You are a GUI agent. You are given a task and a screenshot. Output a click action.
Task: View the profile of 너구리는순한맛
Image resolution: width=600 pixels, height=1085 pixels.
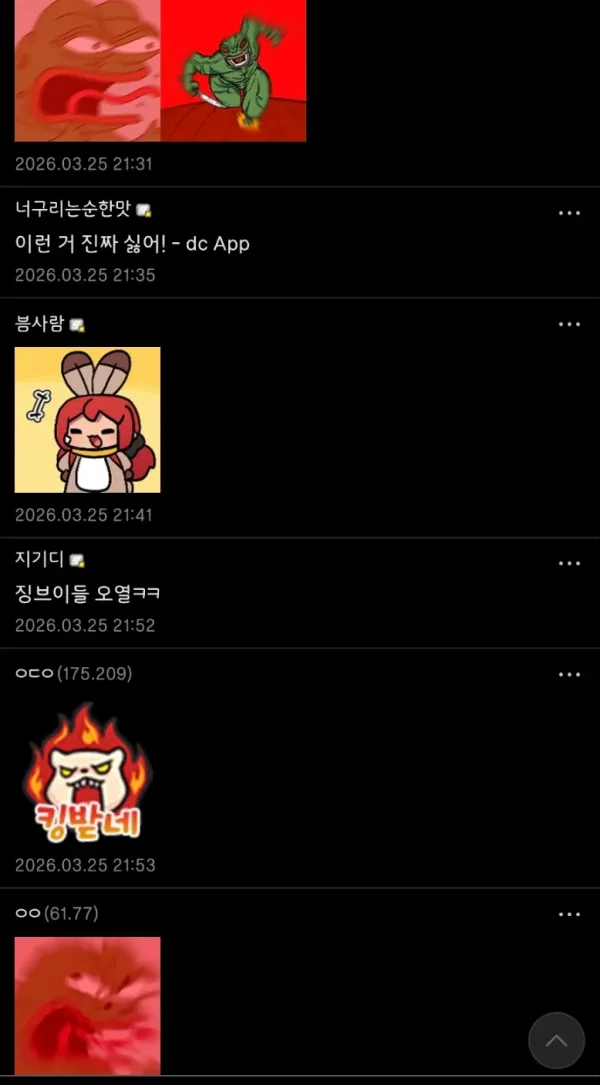(x=75, y=209)
